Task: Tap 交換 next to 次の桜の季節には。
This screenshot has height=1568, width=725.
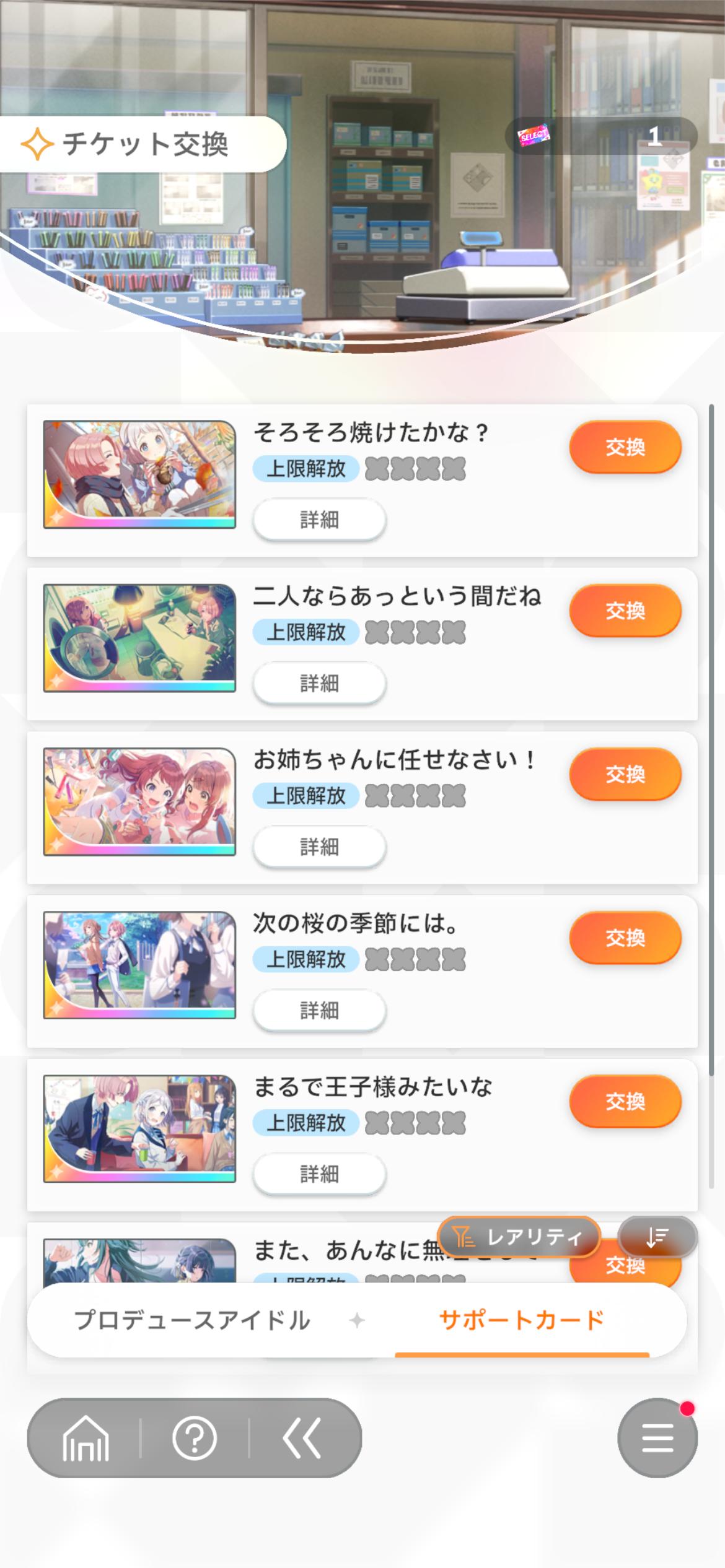Action: click(625, 938)
